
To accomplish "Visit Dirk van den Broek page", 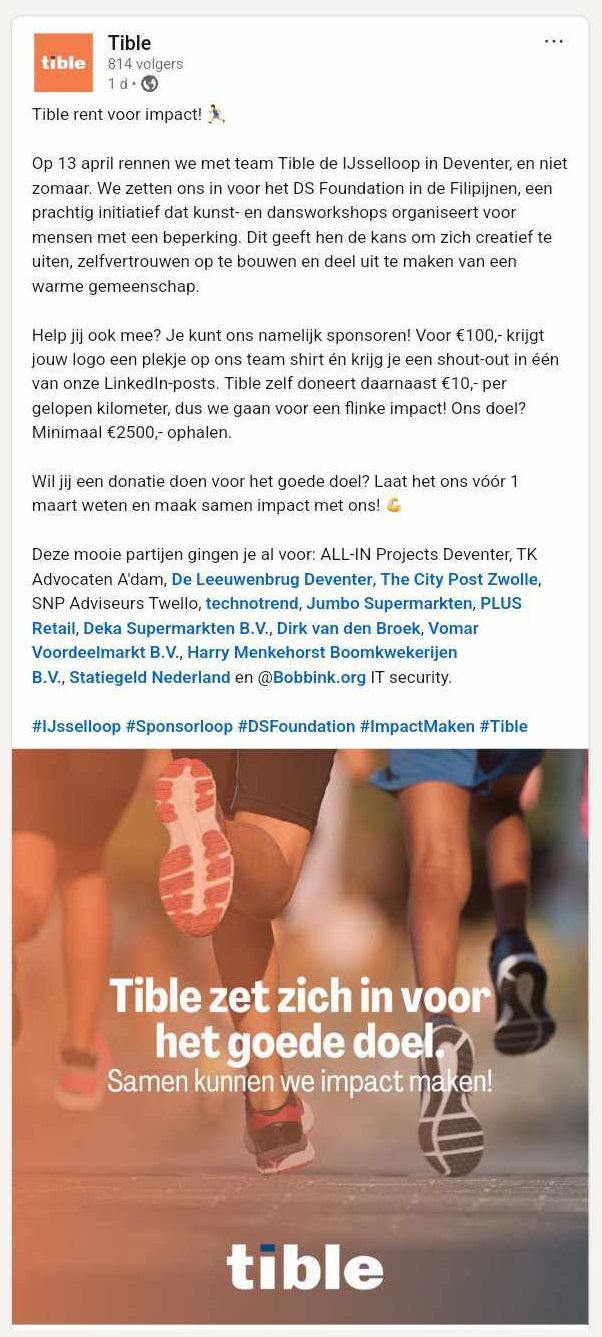I will coord(349,628).
